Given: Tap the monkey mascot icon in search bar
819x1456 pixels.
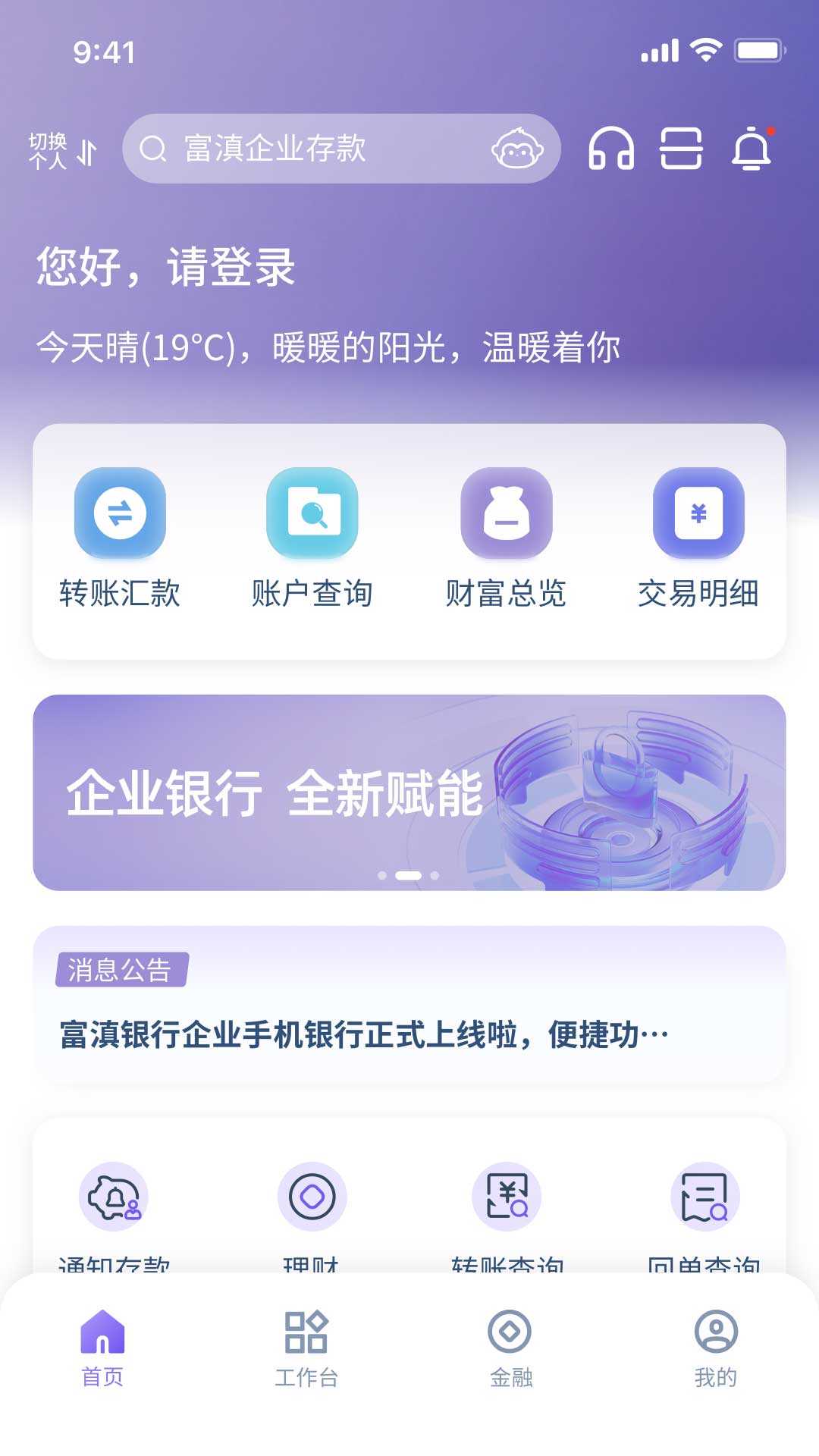Looking at the screenshot, I should click(517, 149).
